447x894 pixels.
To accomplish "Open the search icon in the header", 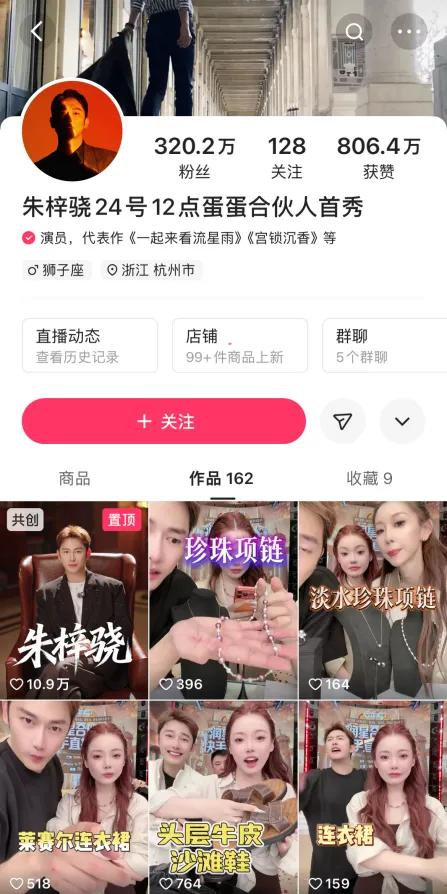I will point(354,31).
